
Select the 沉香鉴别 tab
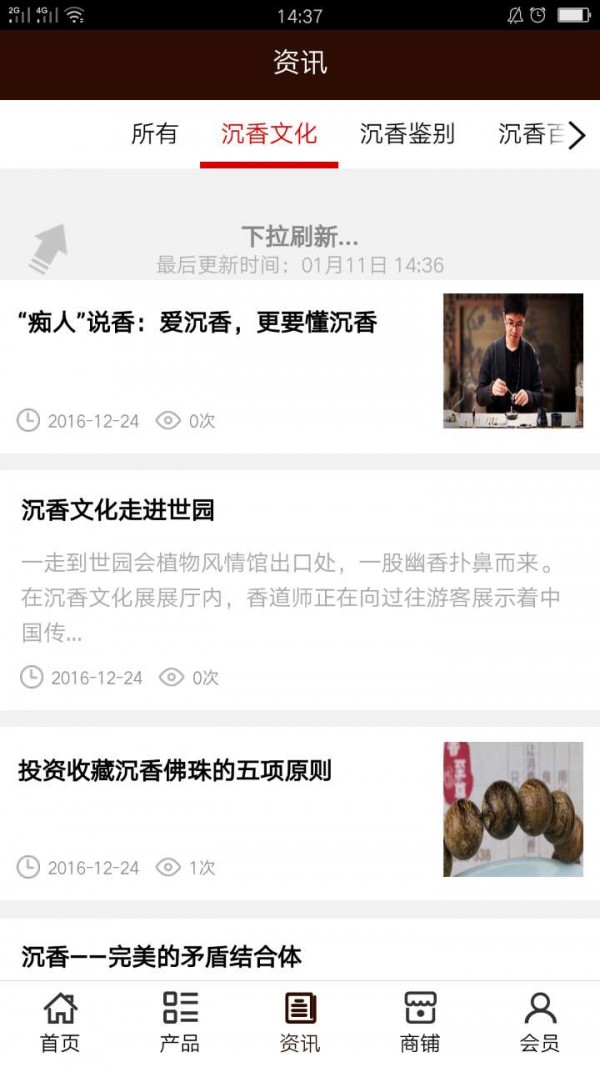[407, 134]
